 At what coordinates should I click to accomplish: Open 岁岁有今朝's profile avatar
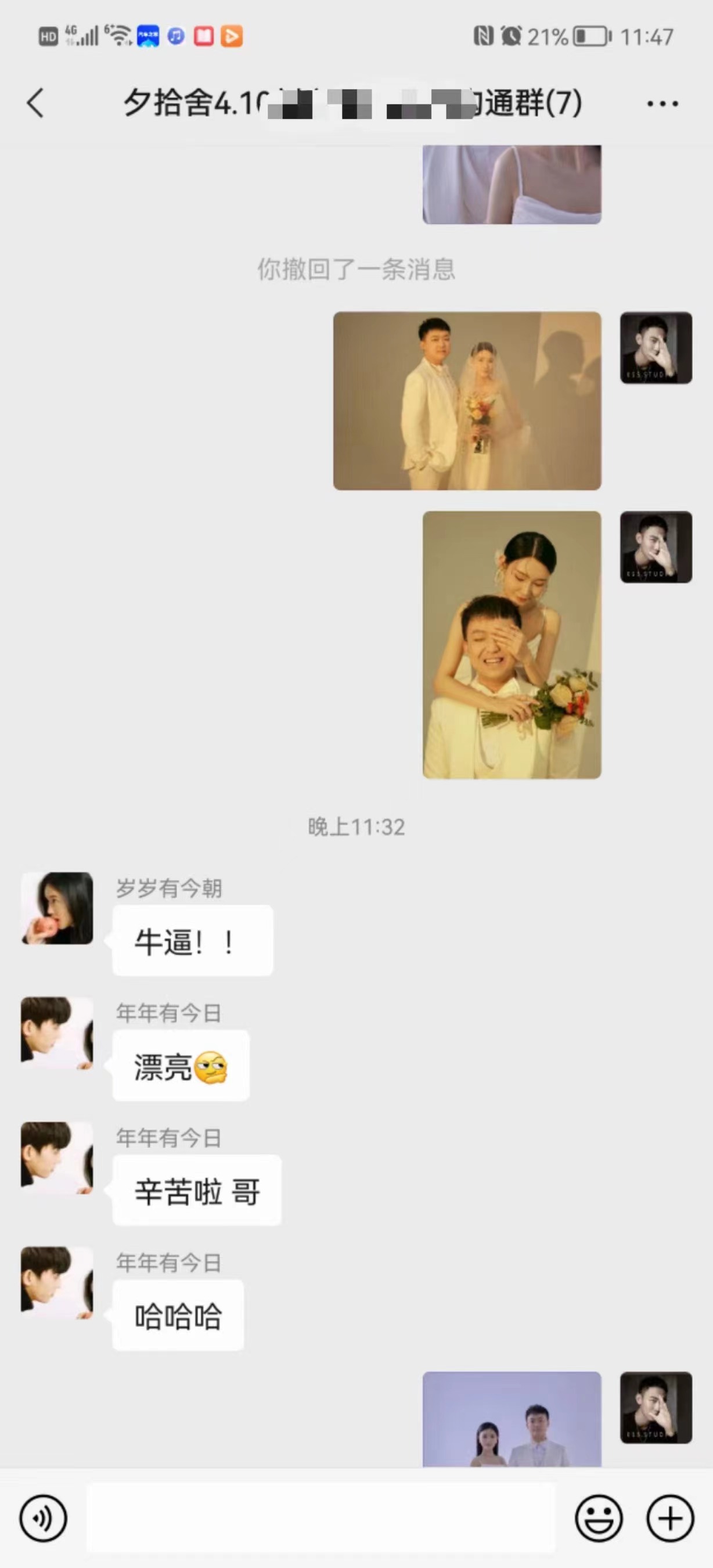(57, 908)
